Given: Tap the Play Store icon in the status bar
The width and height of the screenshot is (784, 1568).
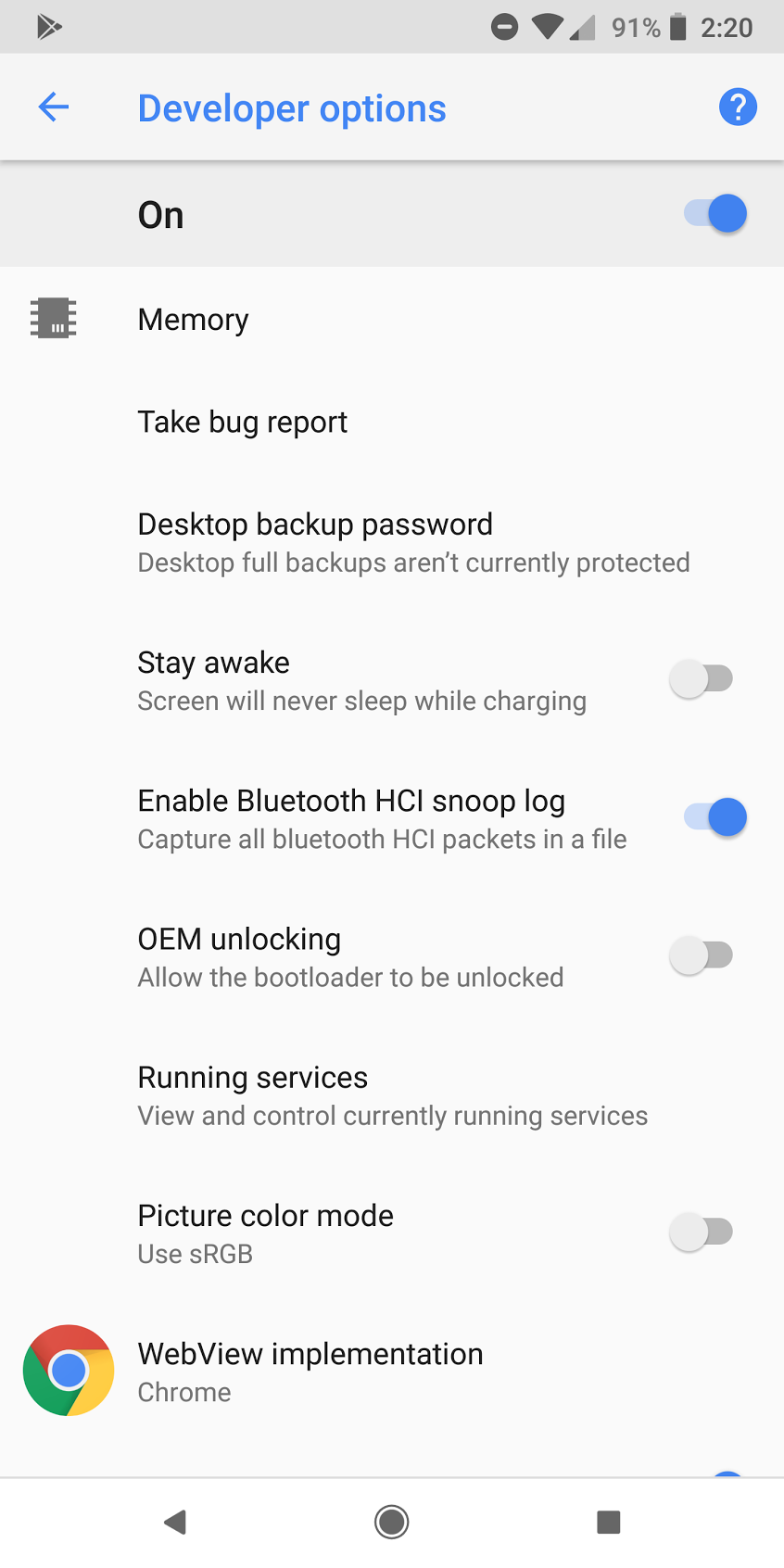Looking at the screenshot, I should (x=48, y=26).
